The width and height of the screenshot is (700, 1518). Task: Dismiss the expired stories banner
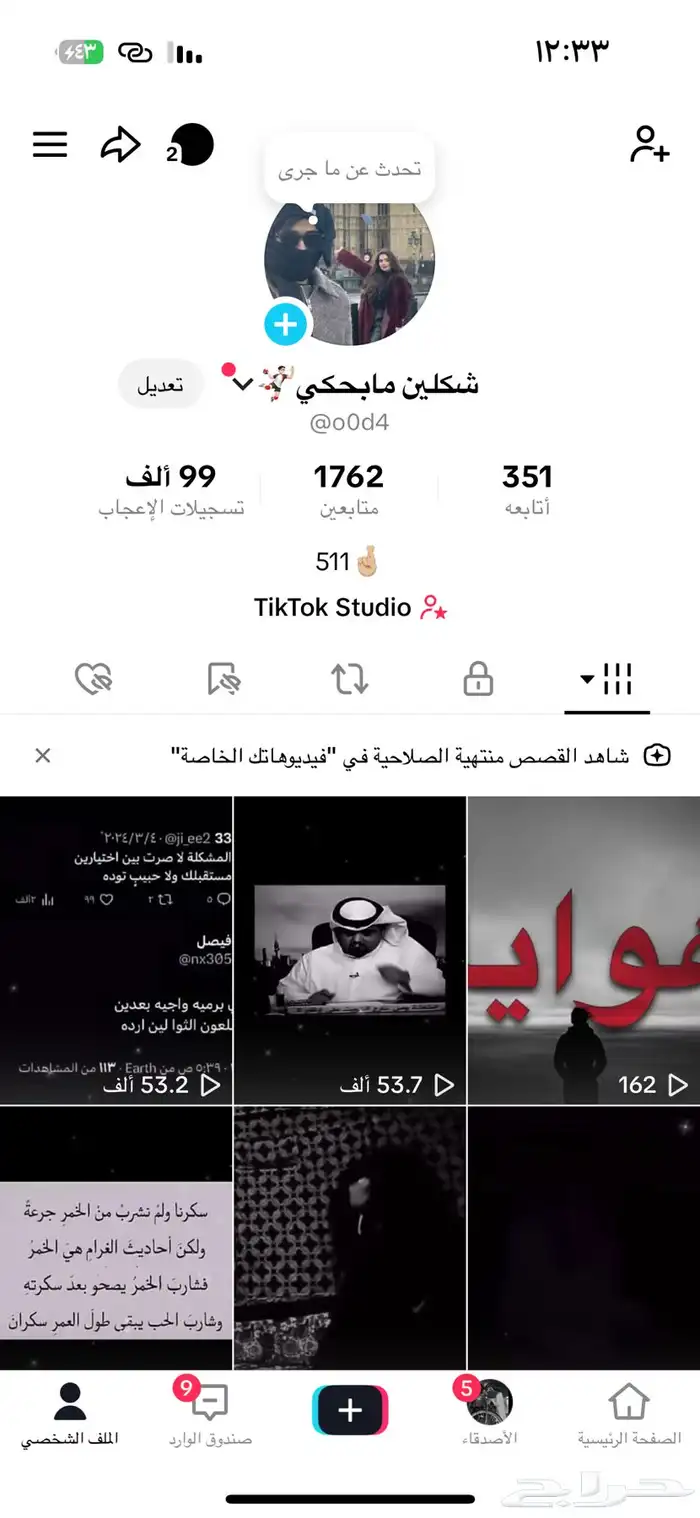point(42,756)
